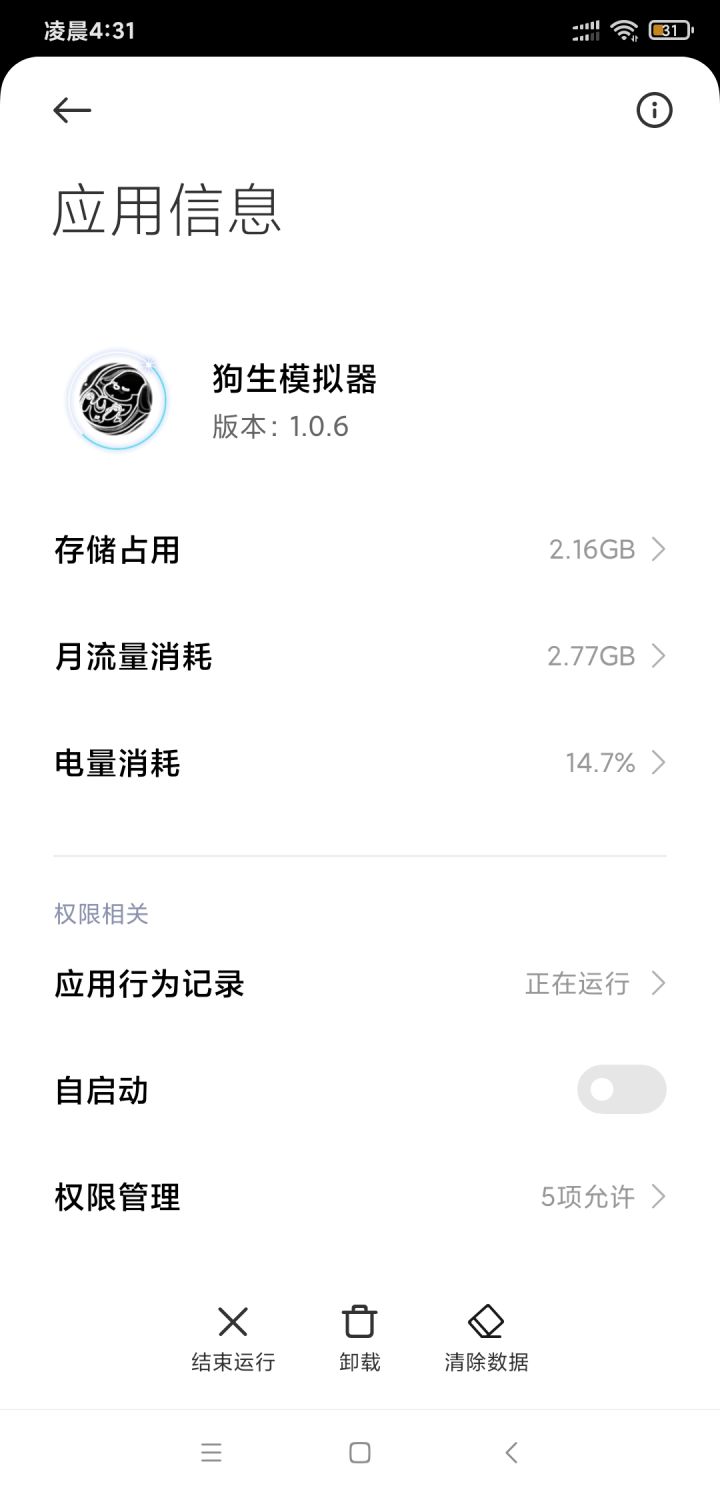
Task: Toggle autostart off for the app
Action: click(x=621, y=1089)
